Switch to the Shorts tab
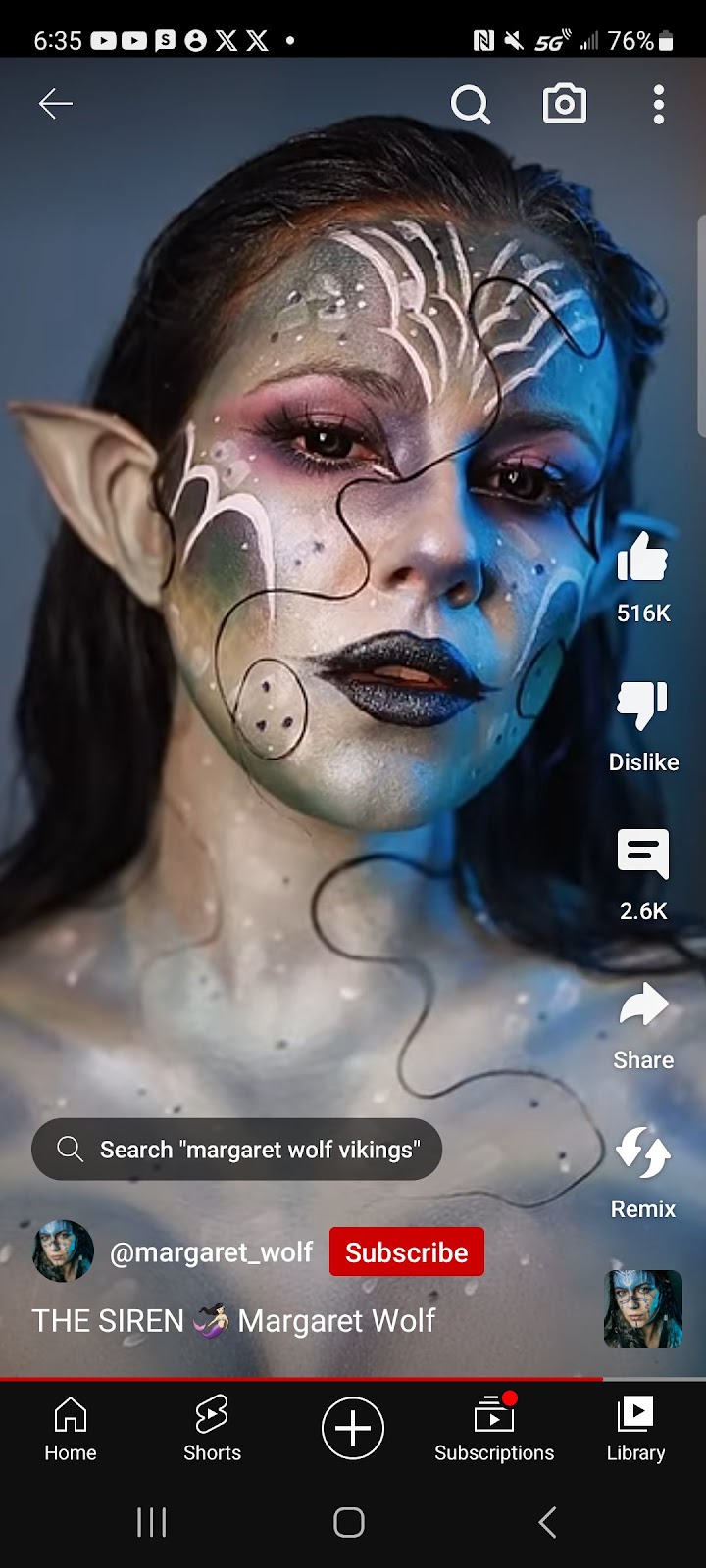The width and height of the screenshot is (706, 1568). (x=212, y=1428)
